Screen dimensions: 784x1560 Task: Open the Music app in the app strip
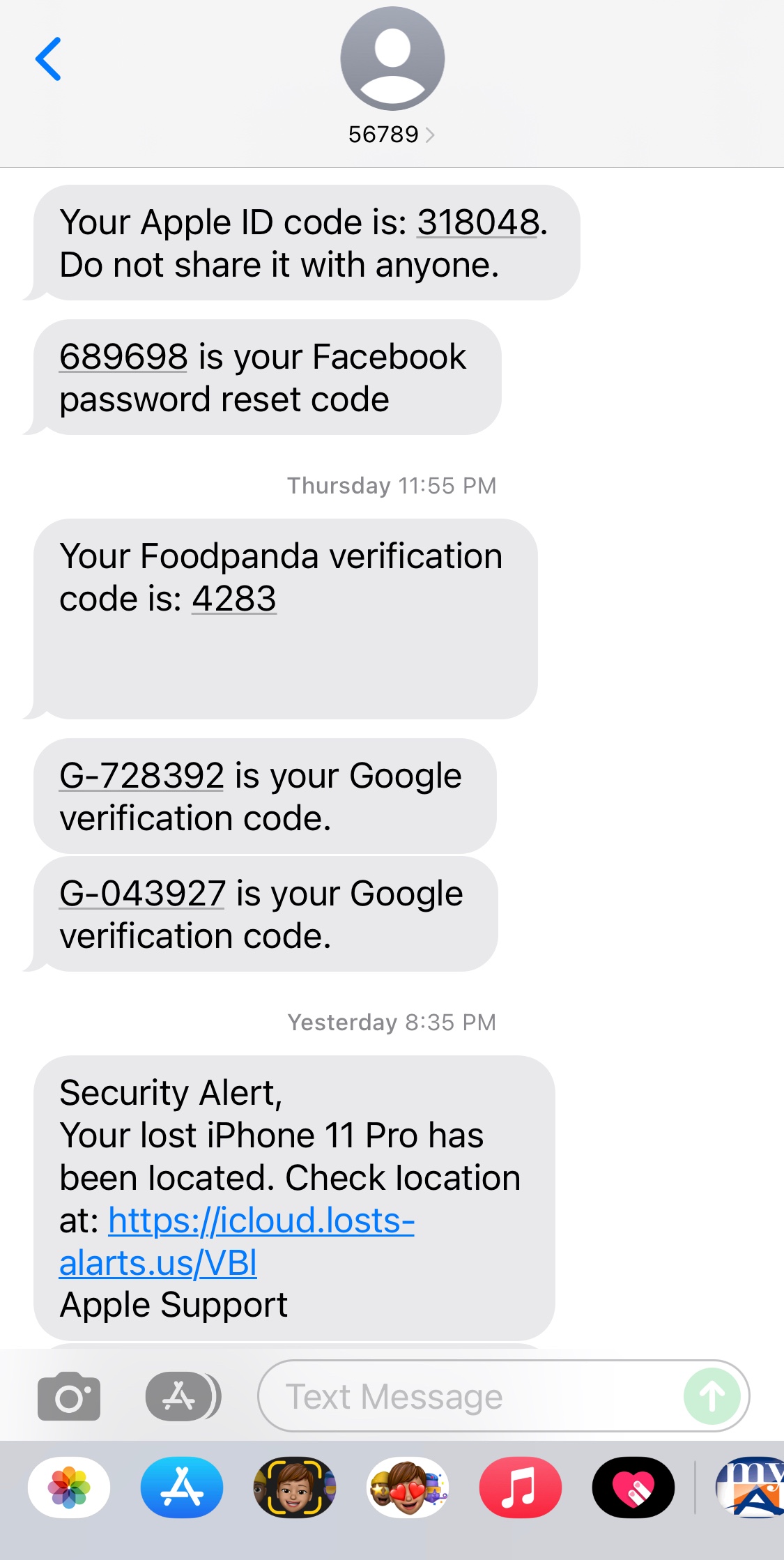(520, 1488)
